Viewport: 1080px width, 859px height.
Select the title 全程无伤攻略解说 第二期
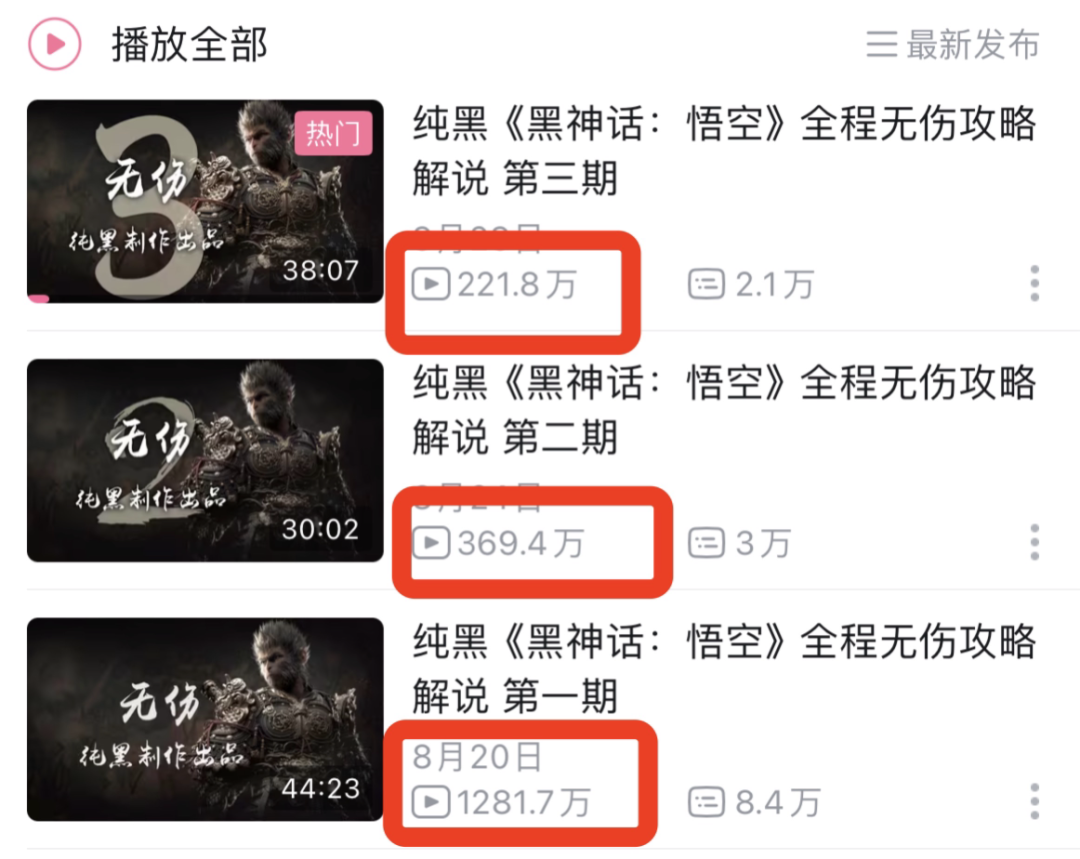pos(724,410)
